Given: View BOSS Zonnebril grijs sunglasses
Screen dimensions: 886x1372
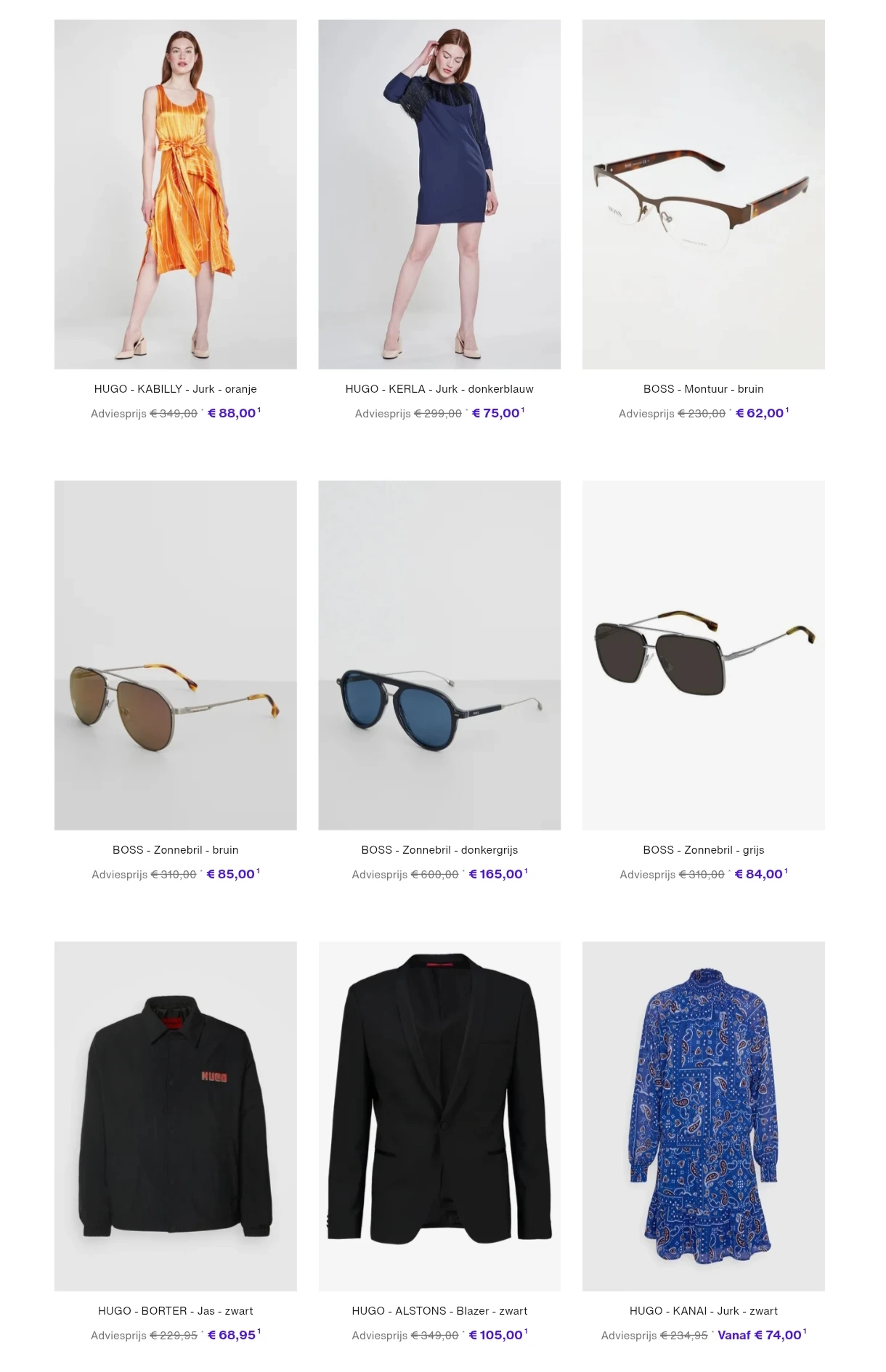Looking at the screenshot, I should [x=703, y=655].
